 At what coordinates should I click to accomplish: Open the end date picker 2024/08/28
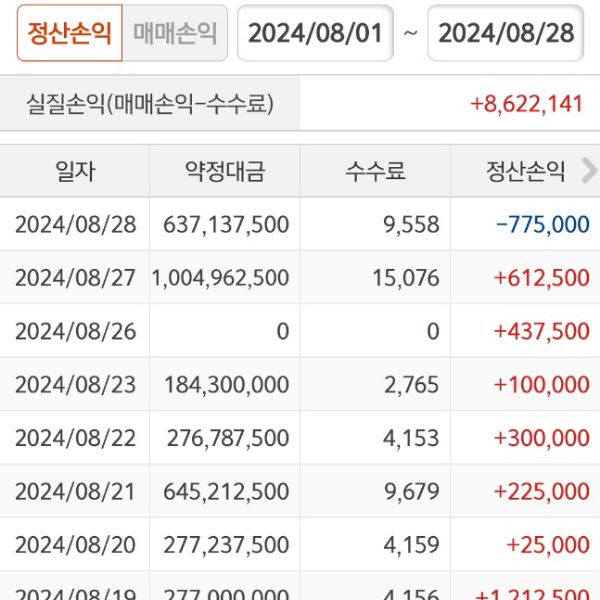[x=506, y=33]
